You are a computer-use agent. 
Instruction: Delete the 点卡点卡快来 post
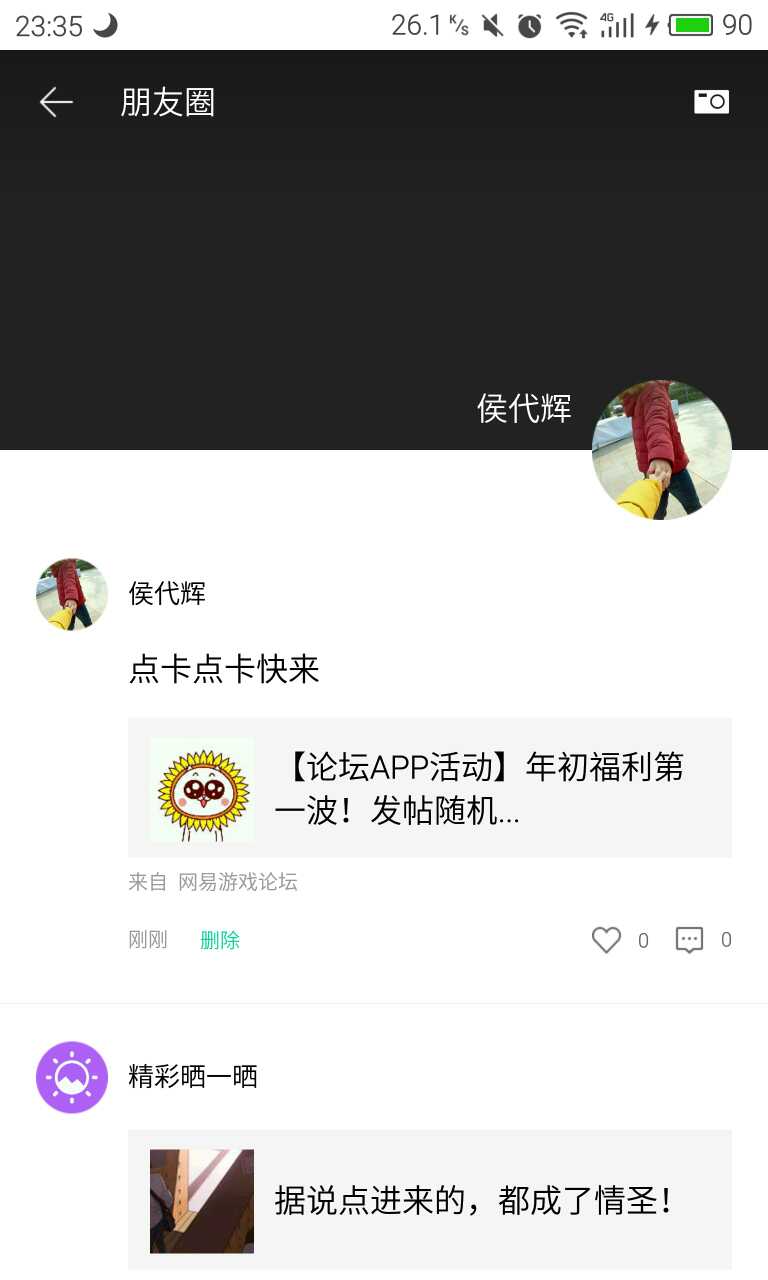[x=220, y=940]
